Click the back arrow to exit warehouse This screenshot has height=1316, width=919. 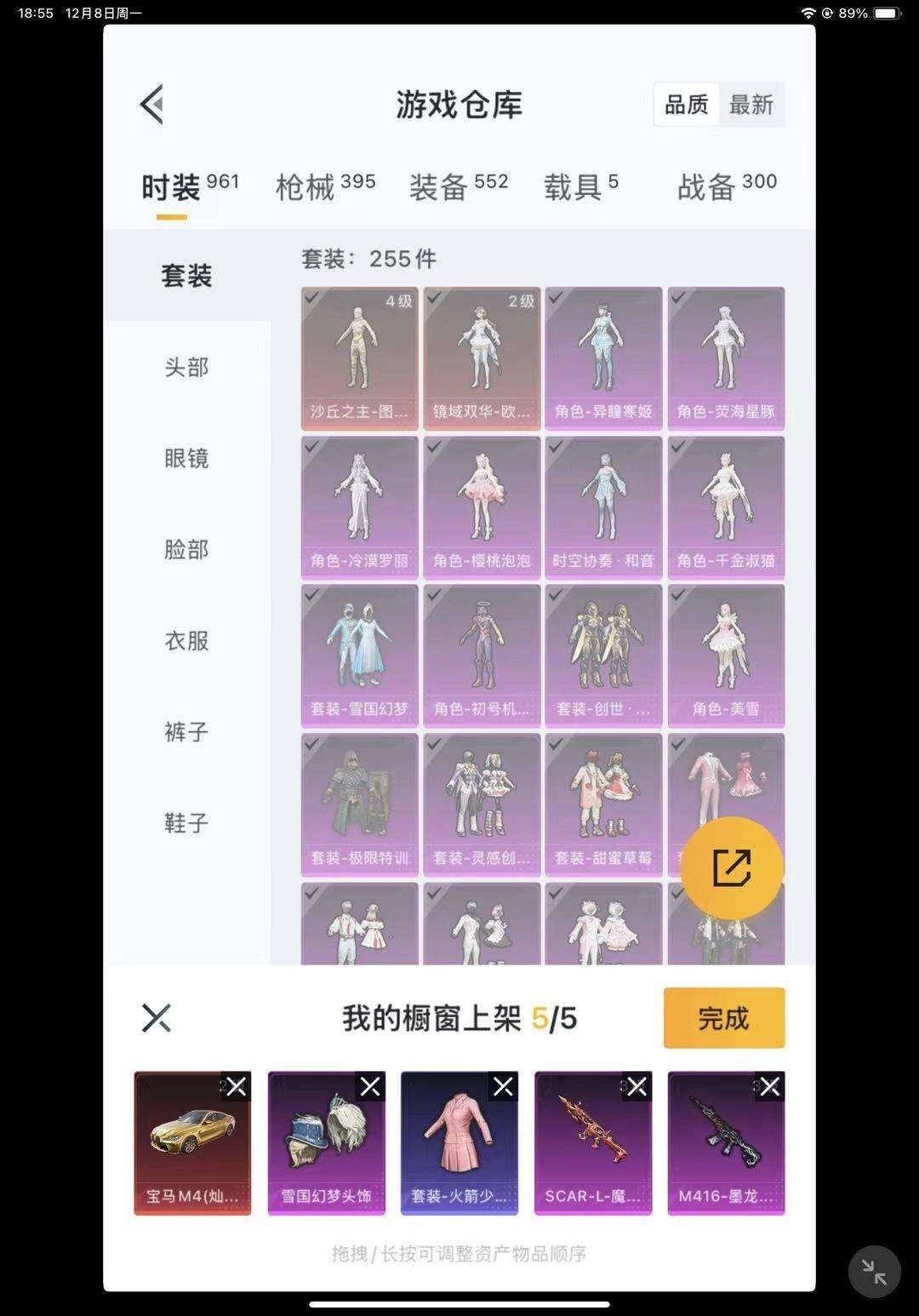(x=153, y=104)
